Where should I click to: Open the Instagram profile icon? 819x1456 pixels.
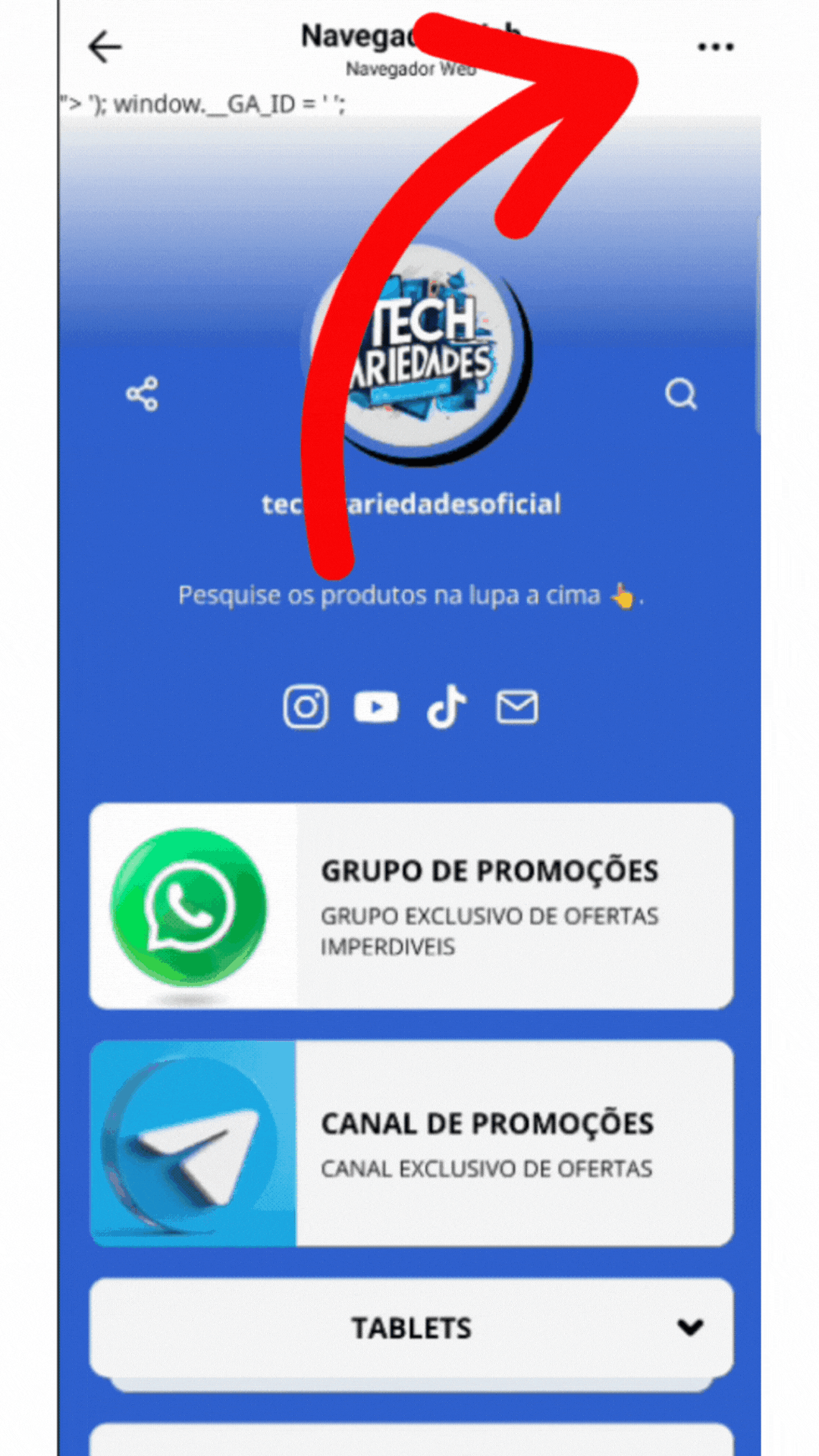[306, 706]
